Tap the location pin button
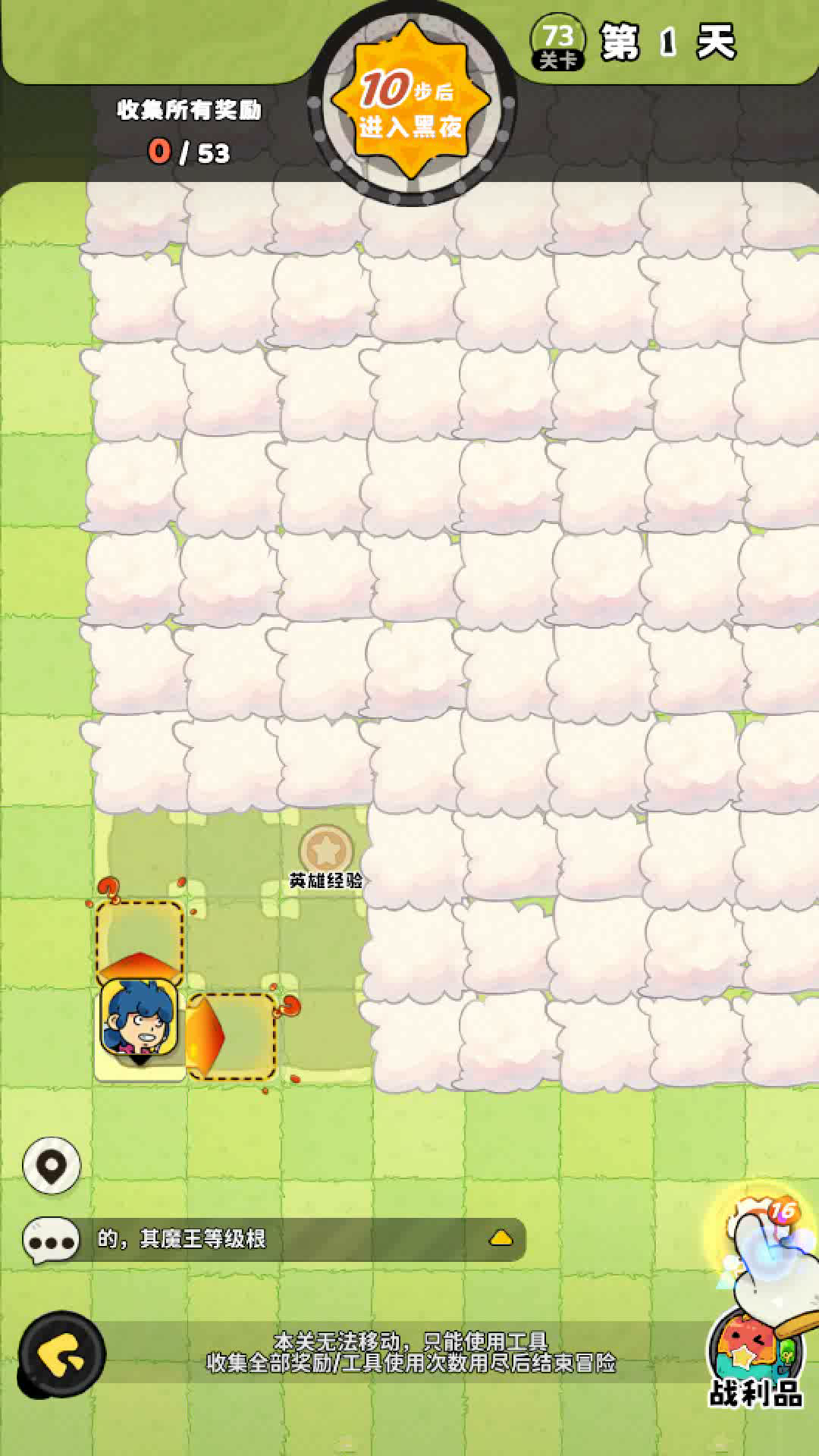This screenshot has height=1456, width=819. (x=51, y=1166)
